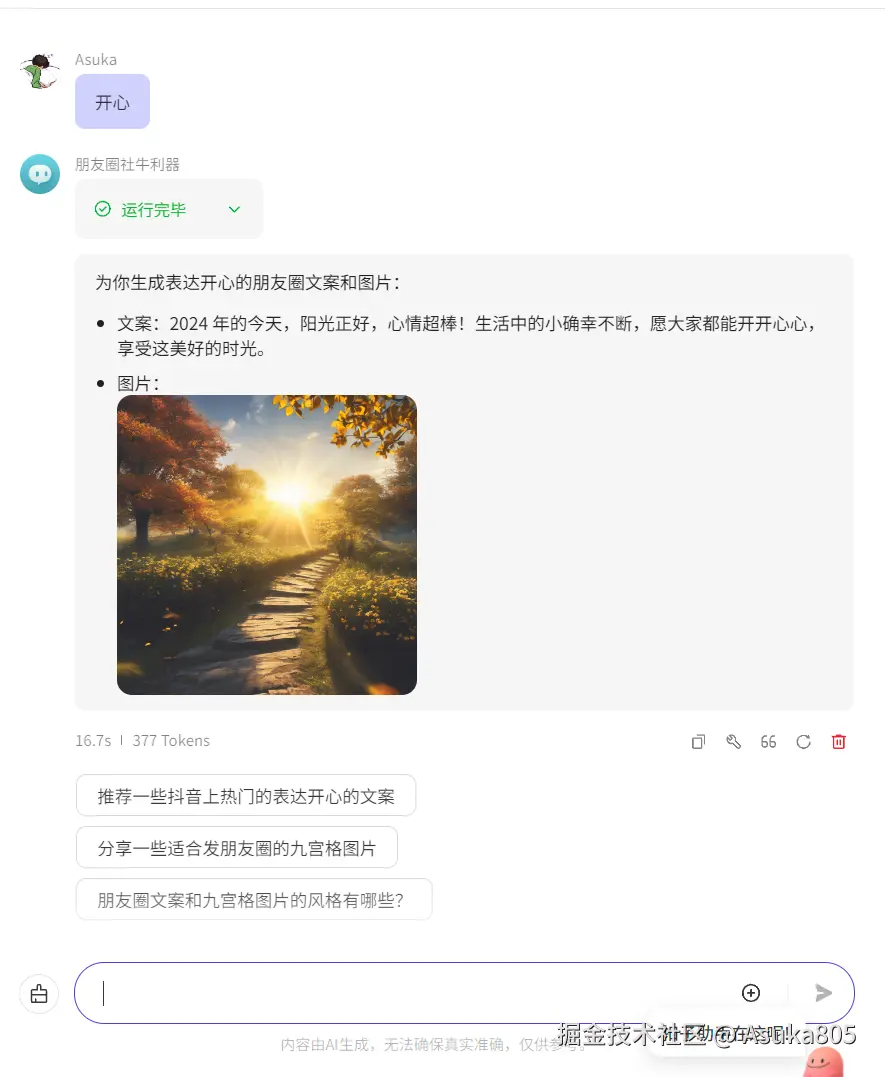Image resolution: width=885 pixels, height=1077 pixels.
Task: Click the 377 Tokens usage stat
Action: coord(171,741)
